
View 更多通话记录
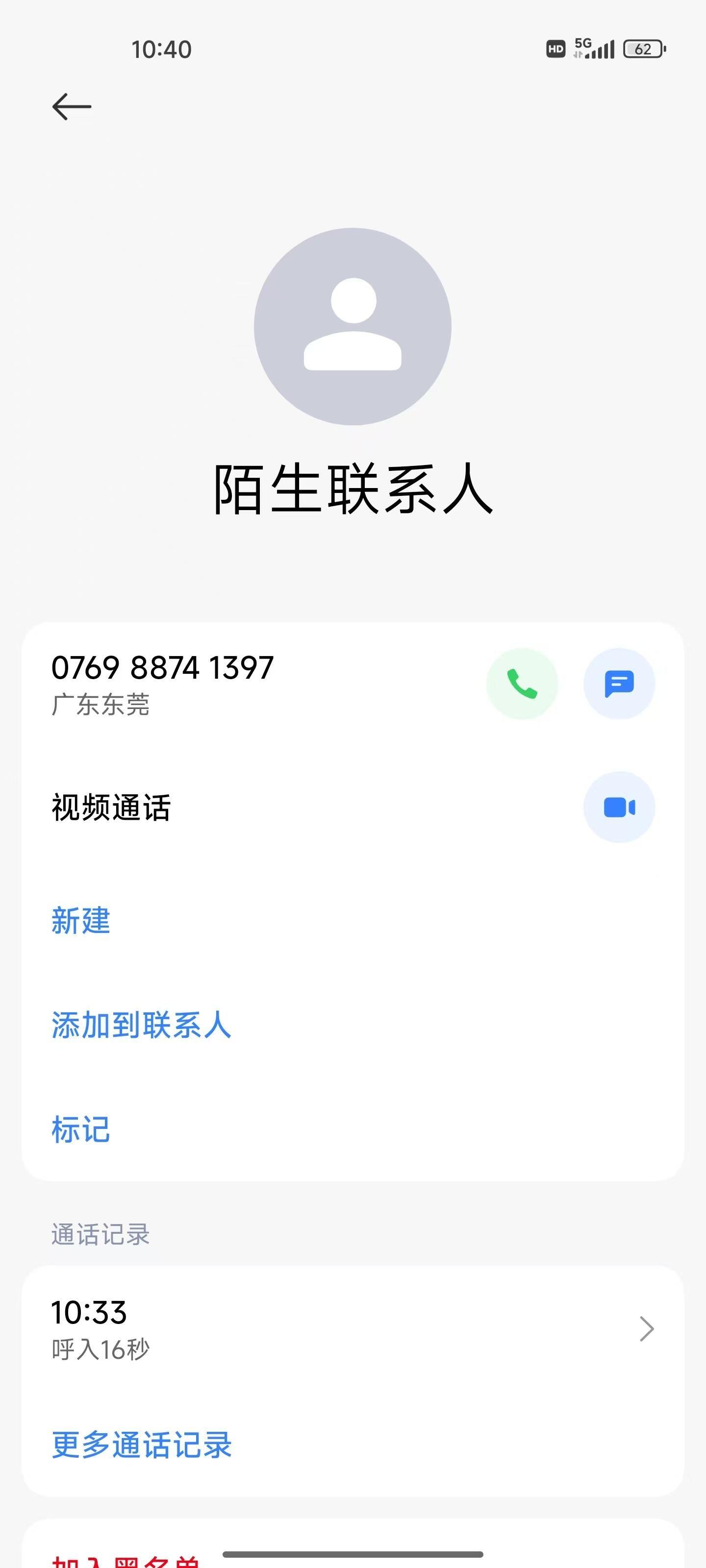[x=141, y=1445]
